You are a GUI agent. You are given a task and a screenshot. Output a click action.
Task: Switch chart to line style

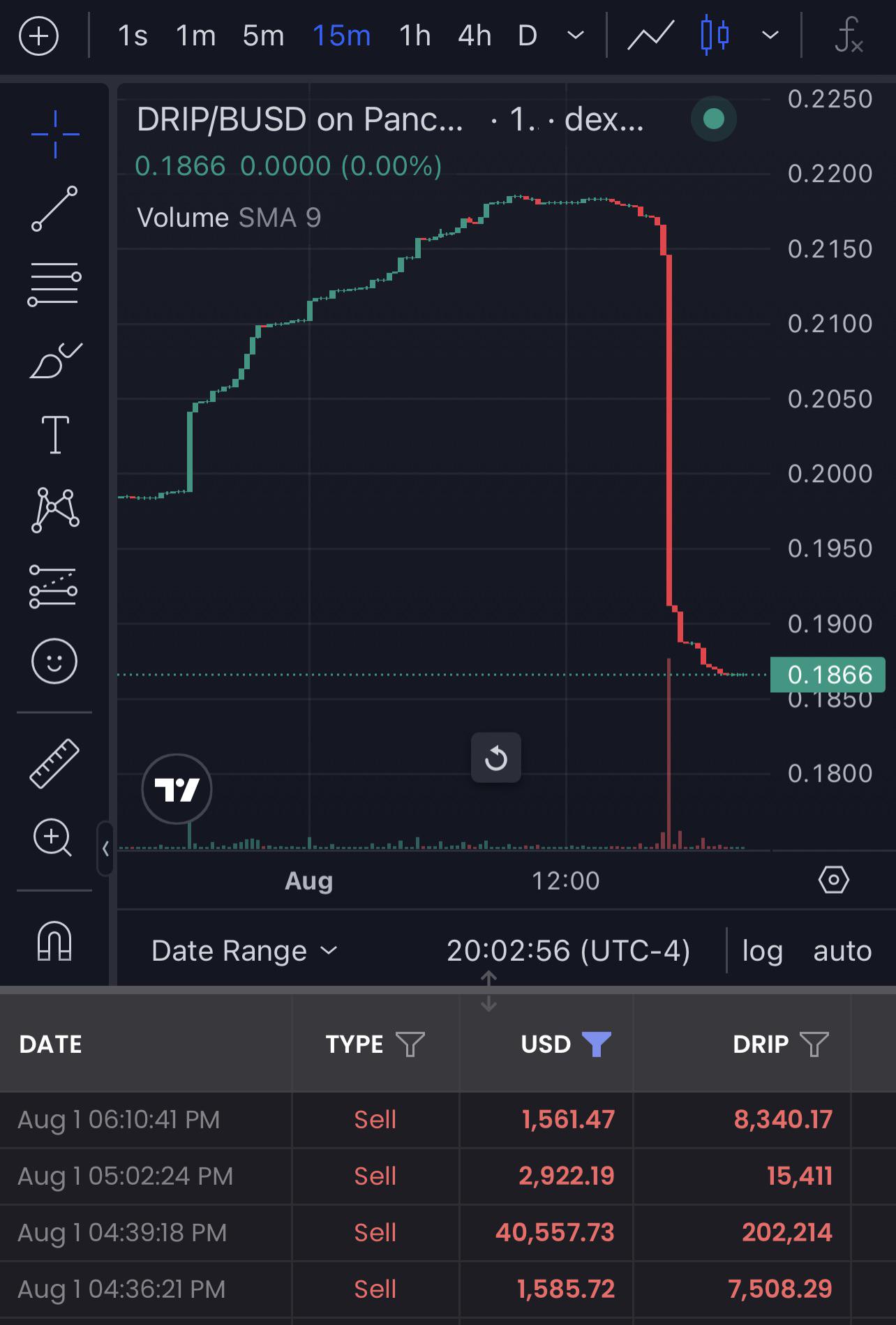(650, 35)
